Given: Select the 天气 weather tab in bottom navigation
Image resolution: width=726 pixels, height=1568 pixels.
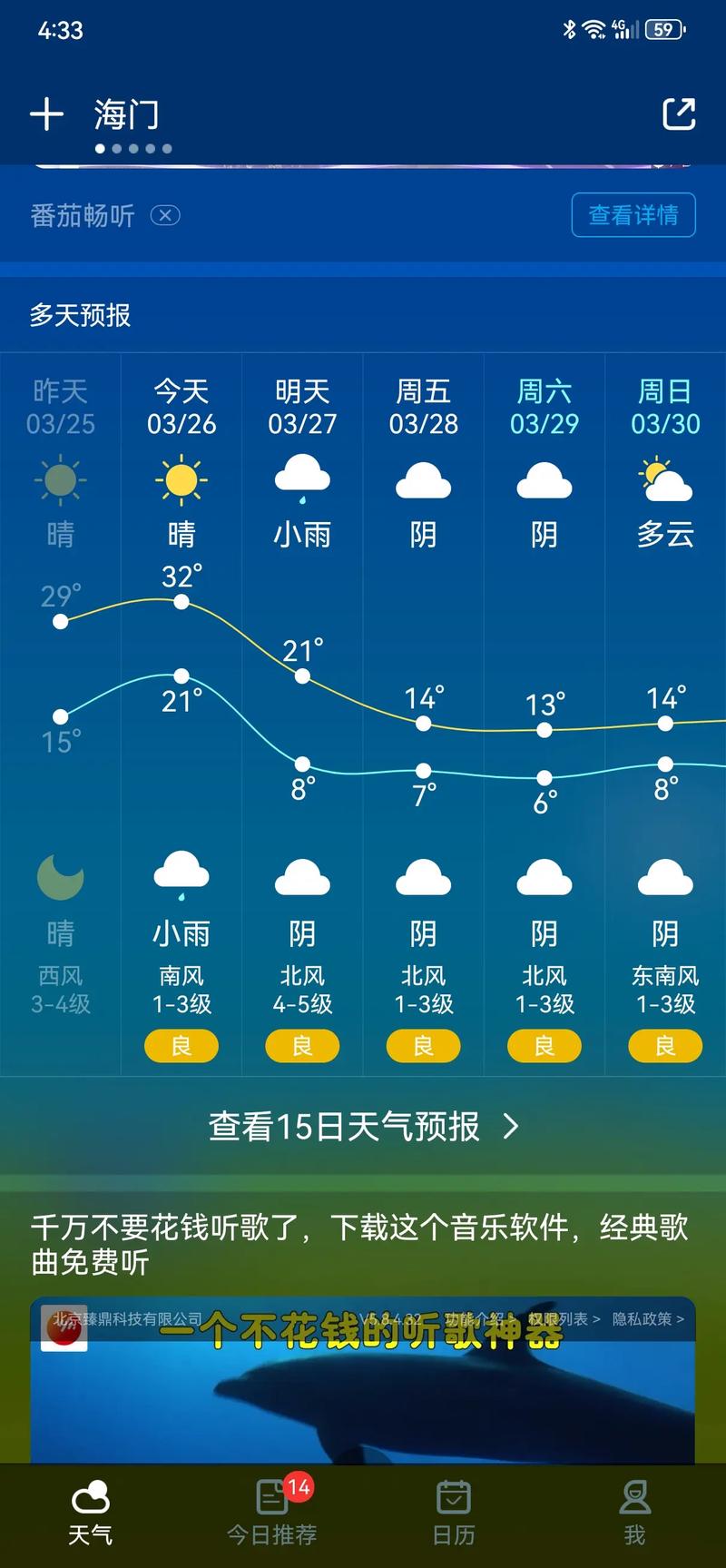Looking at the screenshot, I should coord(91,1503).
